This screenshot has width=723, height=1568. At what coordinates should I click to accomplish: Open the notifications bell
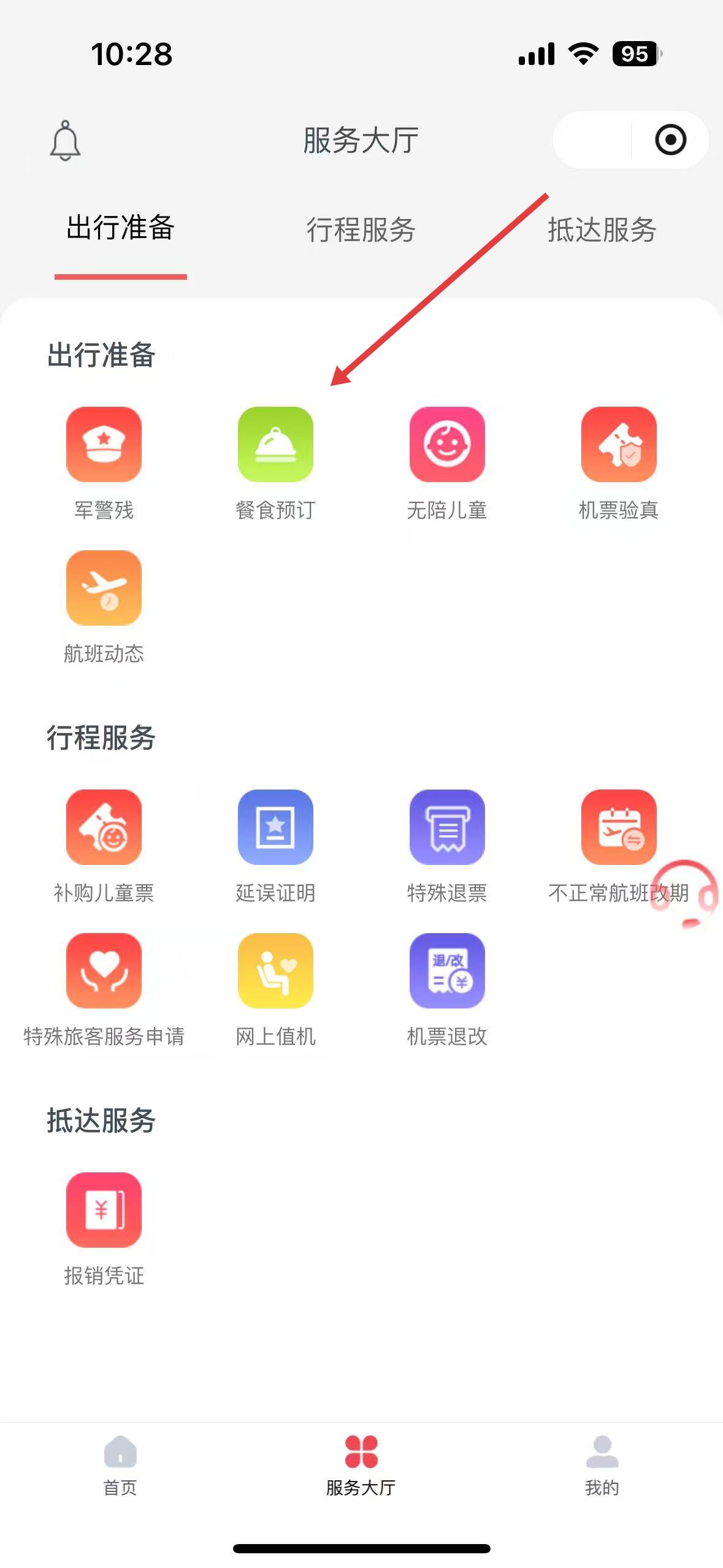click(65, 140)
